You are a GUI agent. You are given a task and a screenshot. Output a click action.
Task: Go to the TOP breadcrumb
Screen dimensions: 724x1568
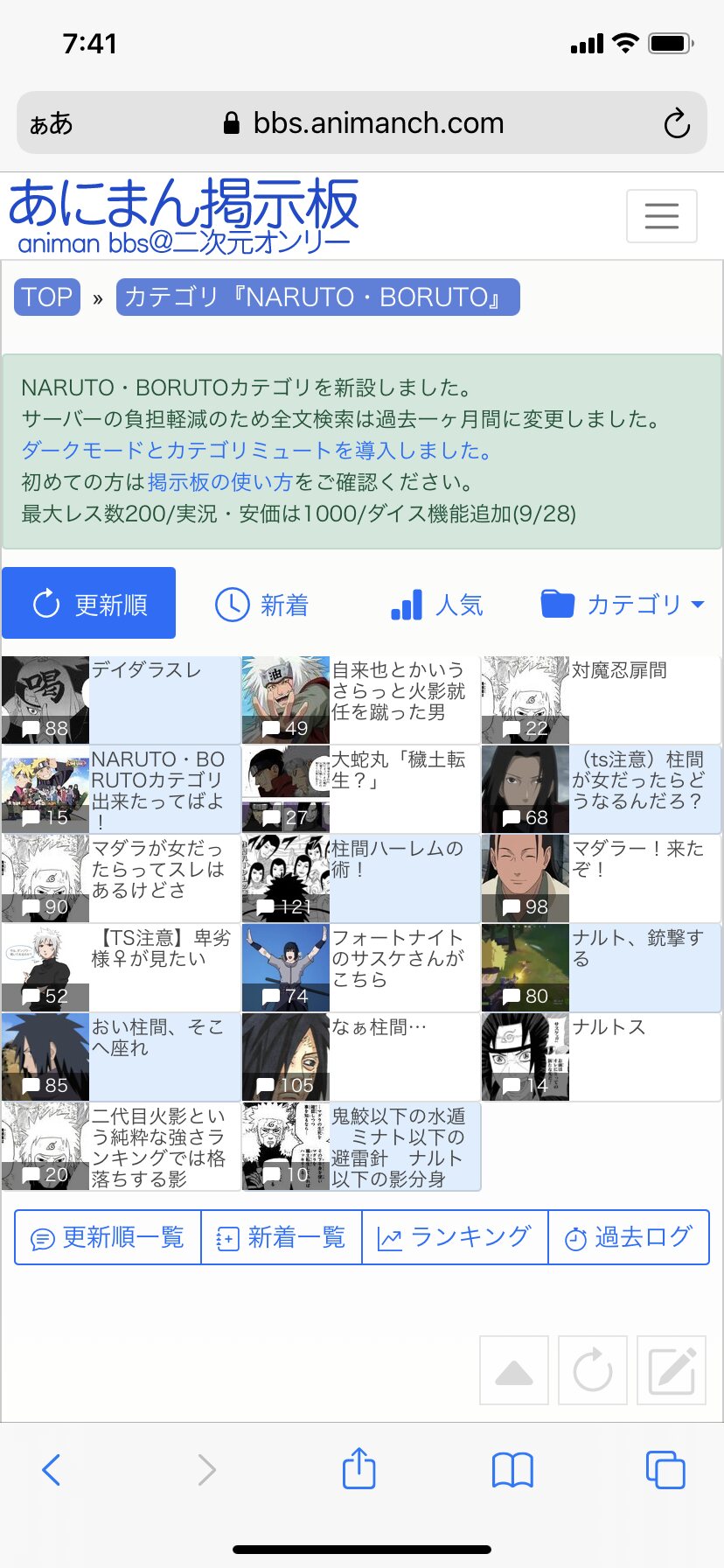coord(47,297)
